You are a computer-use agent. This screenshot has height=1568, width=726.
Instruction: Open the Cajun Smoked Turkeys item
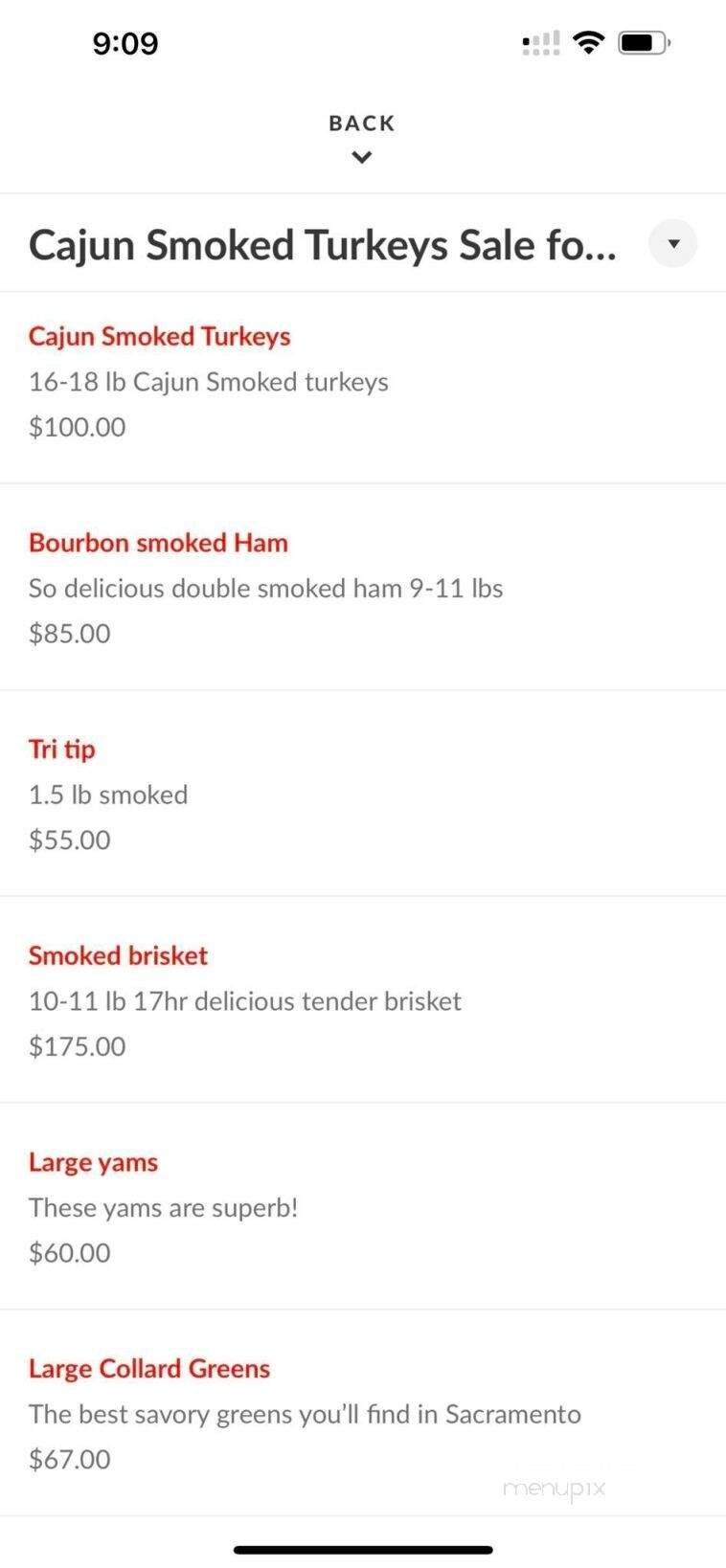point(159,336)
